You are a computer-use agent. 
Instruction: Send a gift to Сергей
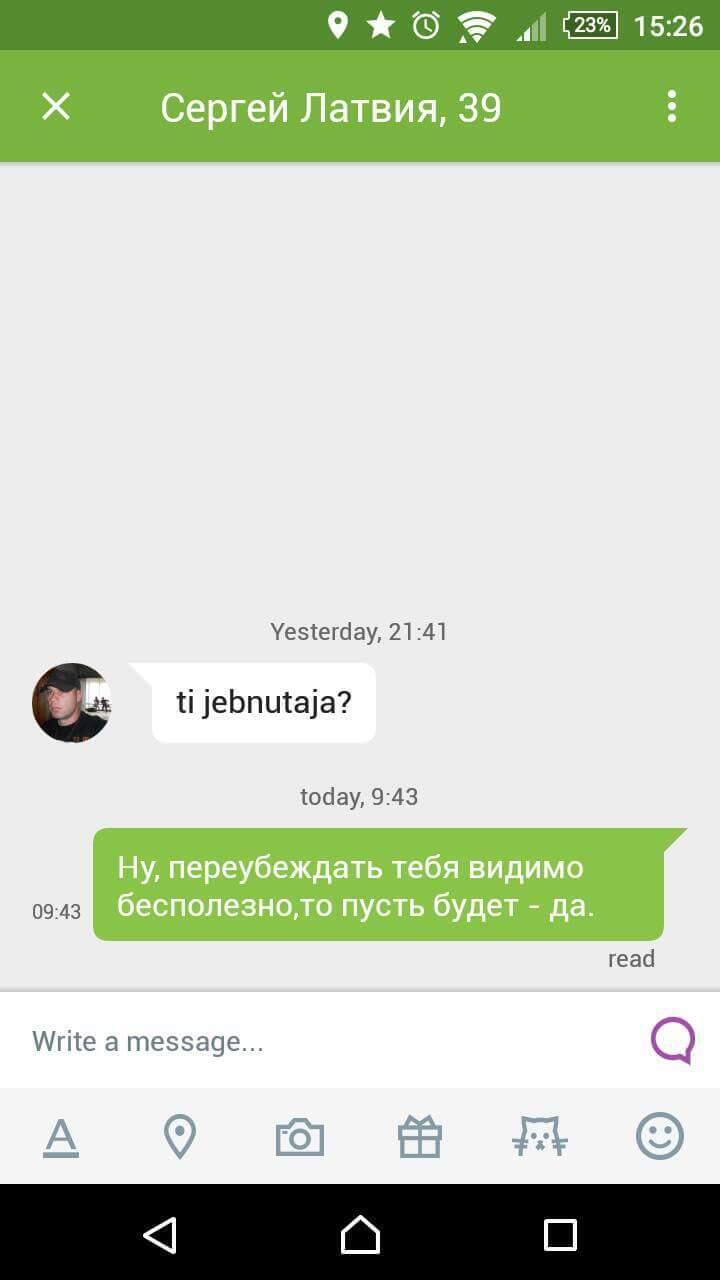point(420,1138)
